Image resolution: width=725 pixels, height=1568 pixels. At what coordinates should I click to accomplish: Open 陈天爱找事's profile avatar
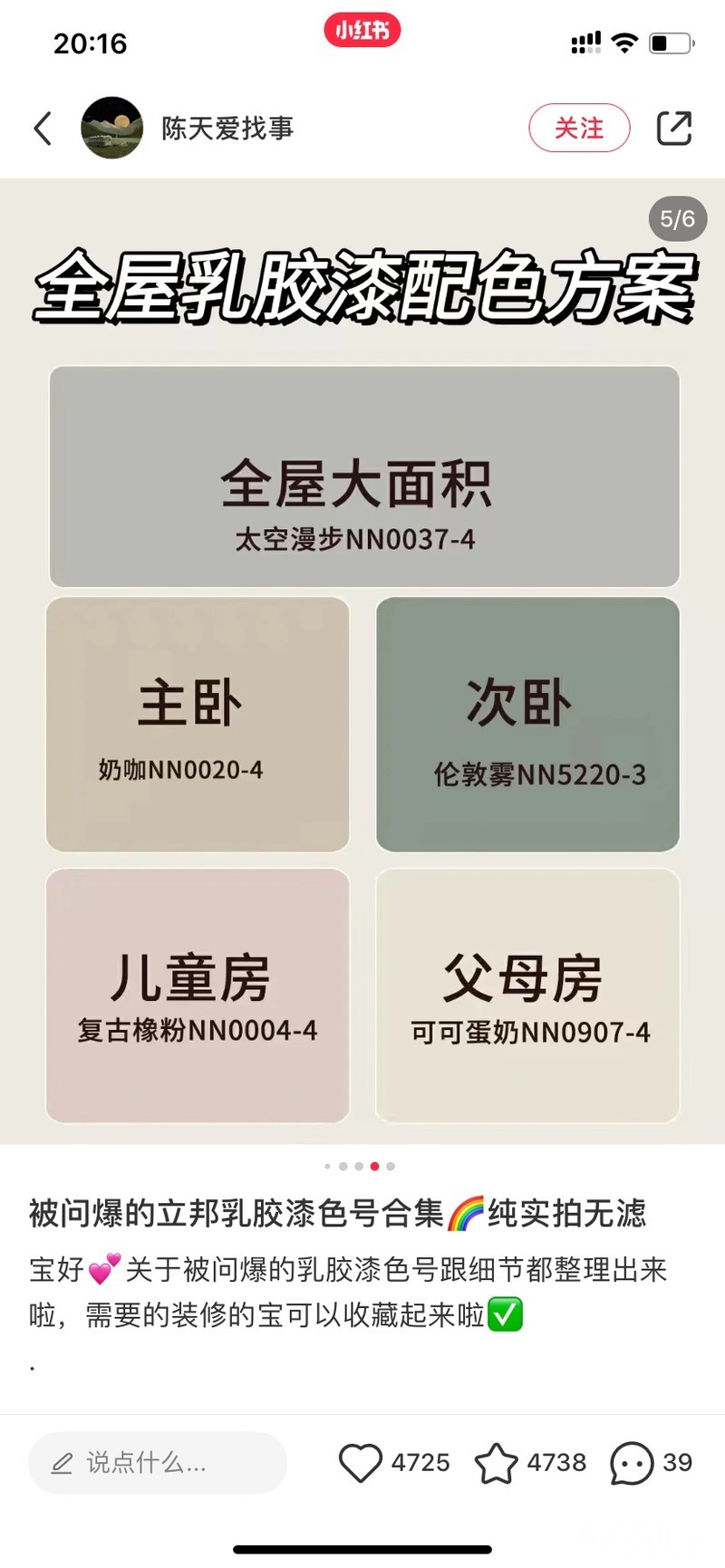[112, 128]
